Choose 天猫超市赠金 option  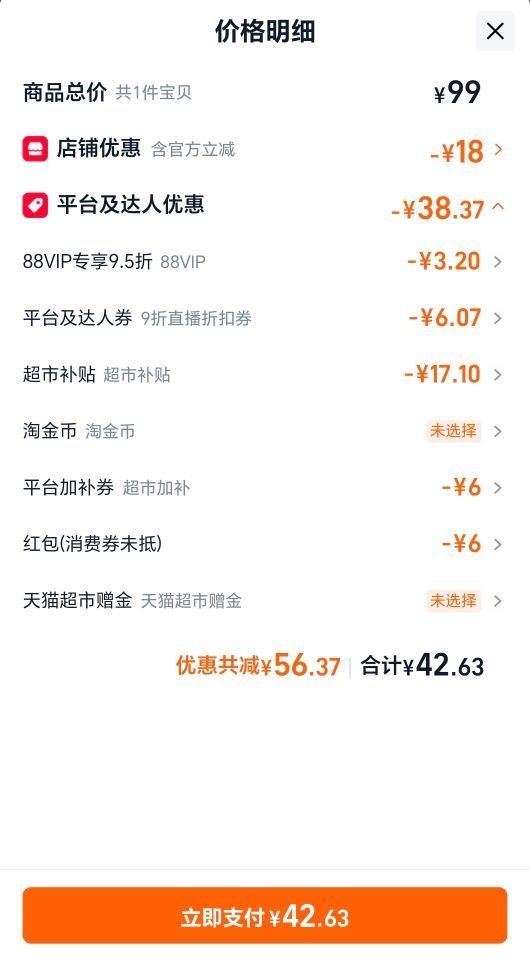pyautogui.click(x=264, y=601)
